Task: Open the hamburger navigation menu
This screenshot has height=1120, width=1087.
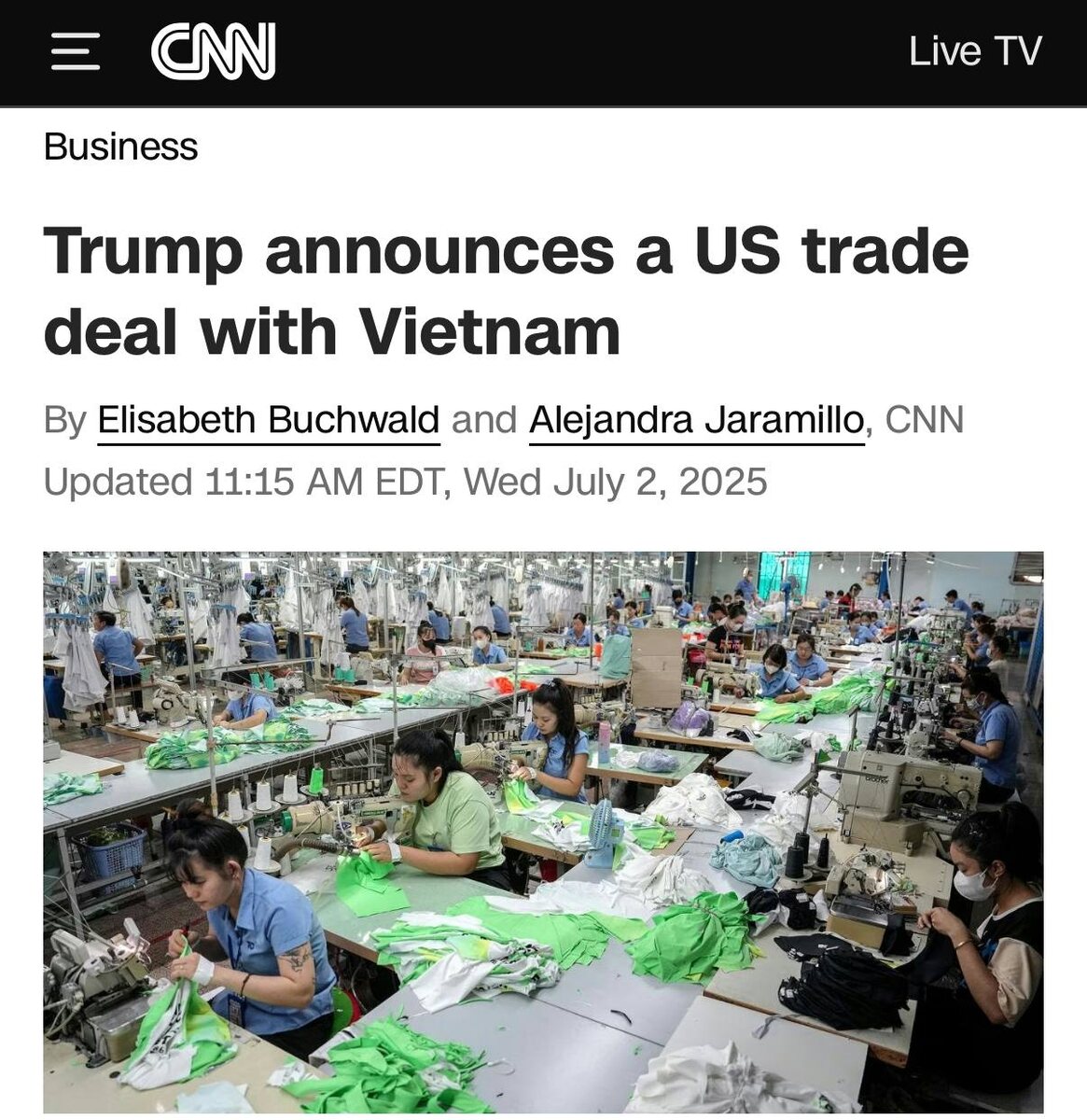Action: pos(76,51)
